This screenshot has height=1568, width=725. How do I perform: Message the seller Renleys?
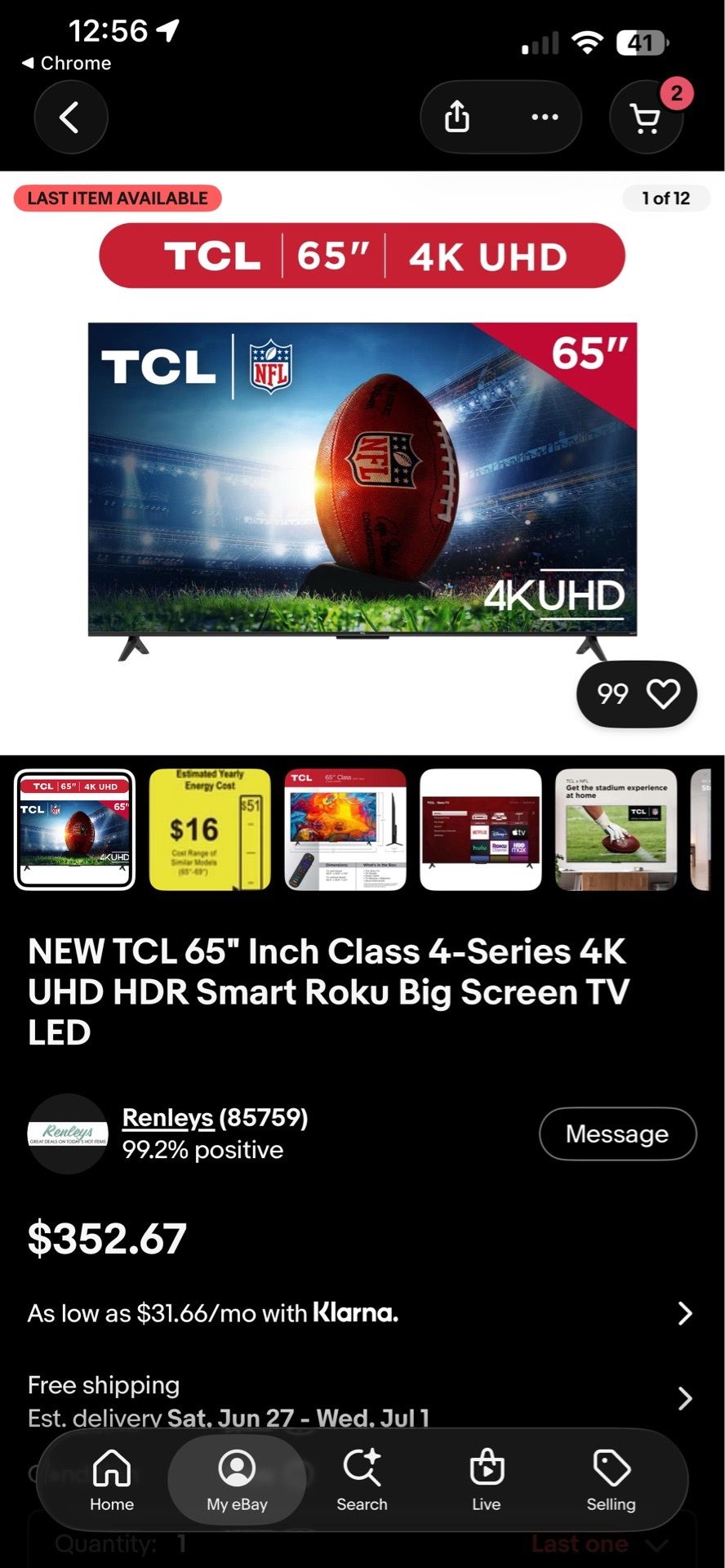click(618, 1134)
